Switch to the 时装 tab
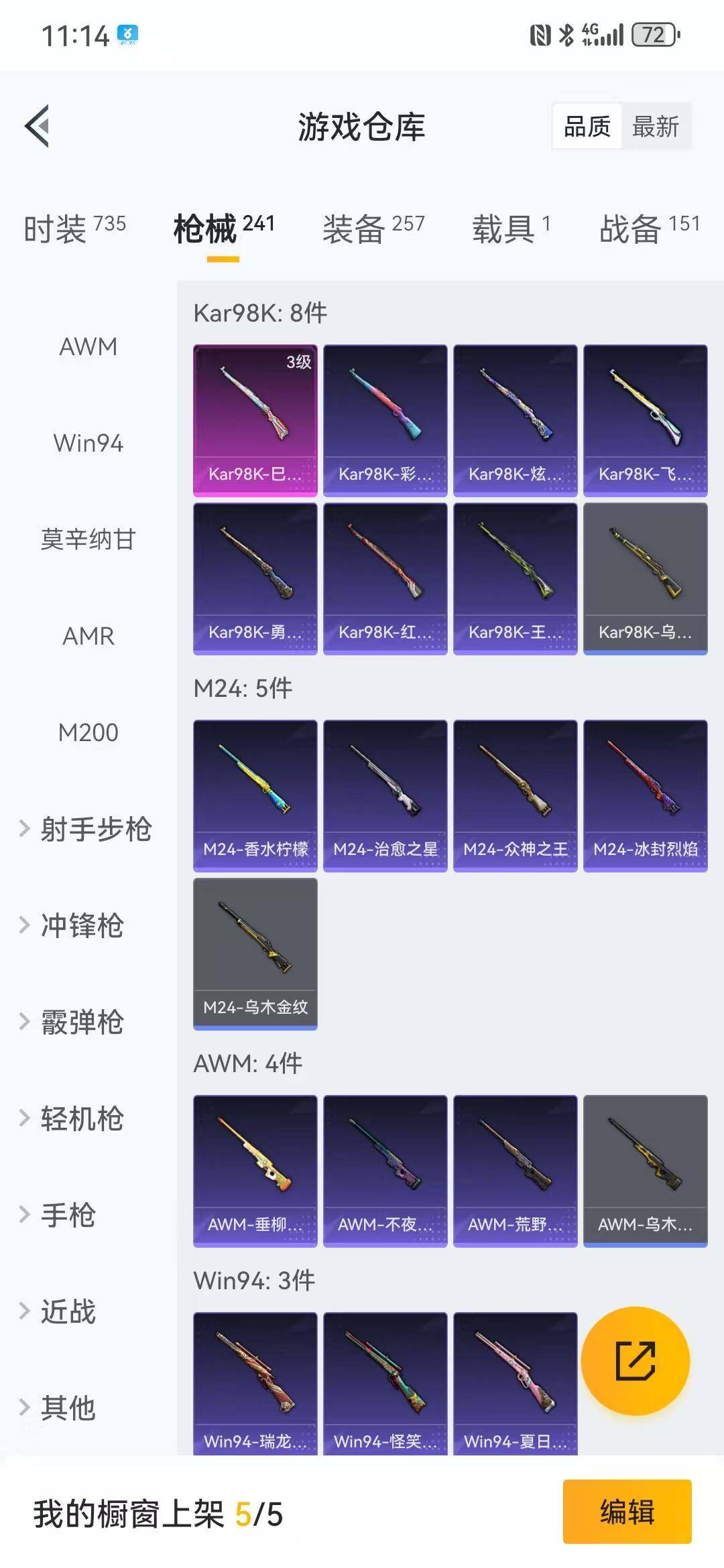The width and height of the screenshot is (724, 1568). point(74,228)
